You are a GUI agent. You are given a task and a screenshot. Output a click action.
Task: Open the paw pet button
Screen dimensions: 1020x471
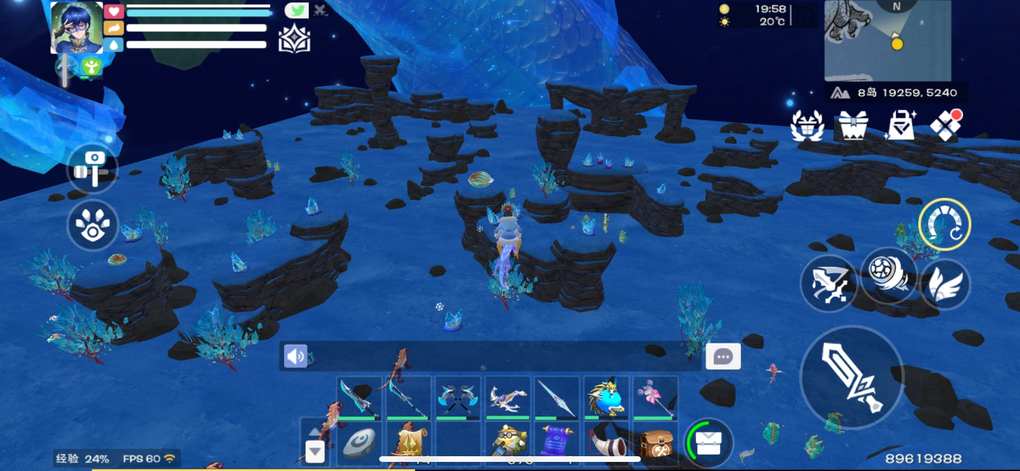[93, 225]
